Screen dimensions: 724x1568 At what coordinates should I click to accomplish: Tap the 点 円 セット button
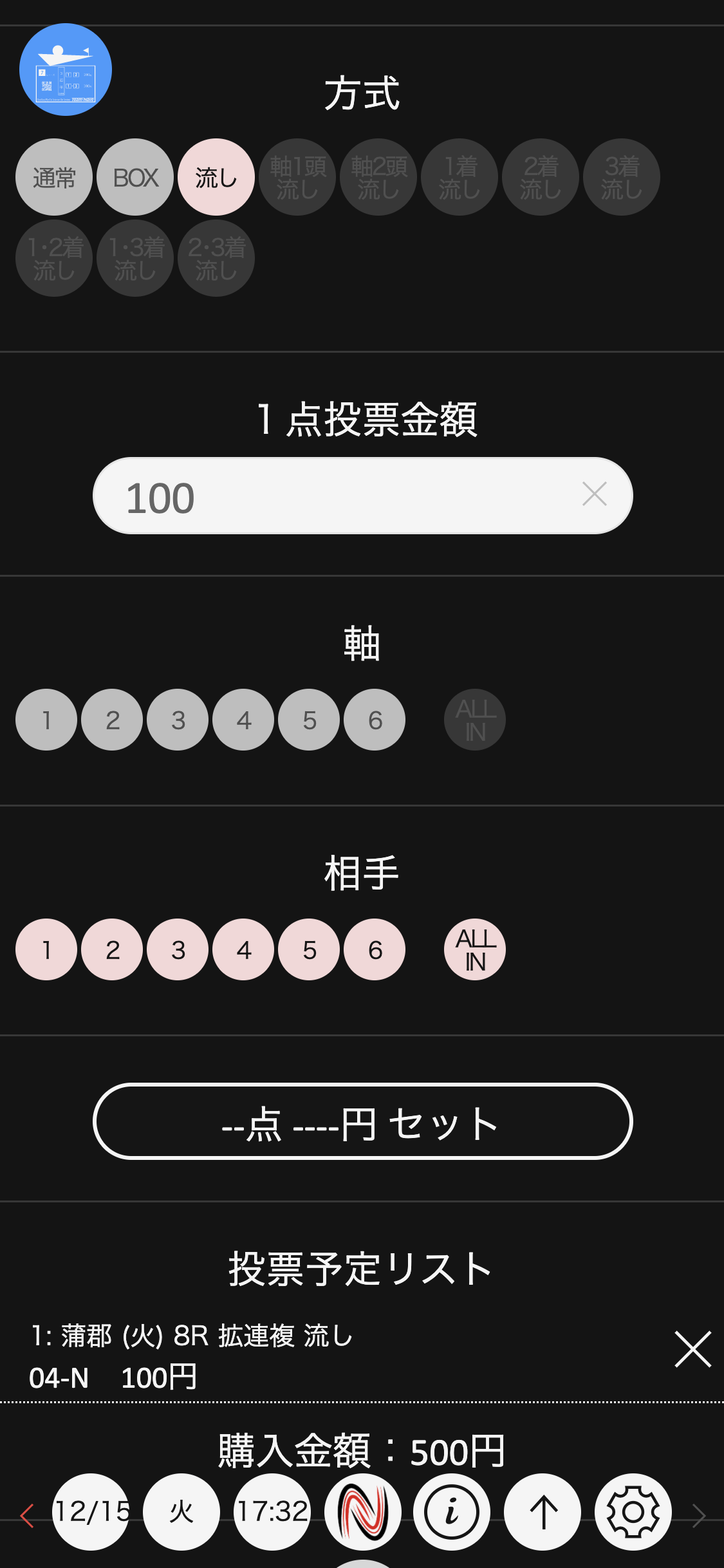(x=363, y=1121)
